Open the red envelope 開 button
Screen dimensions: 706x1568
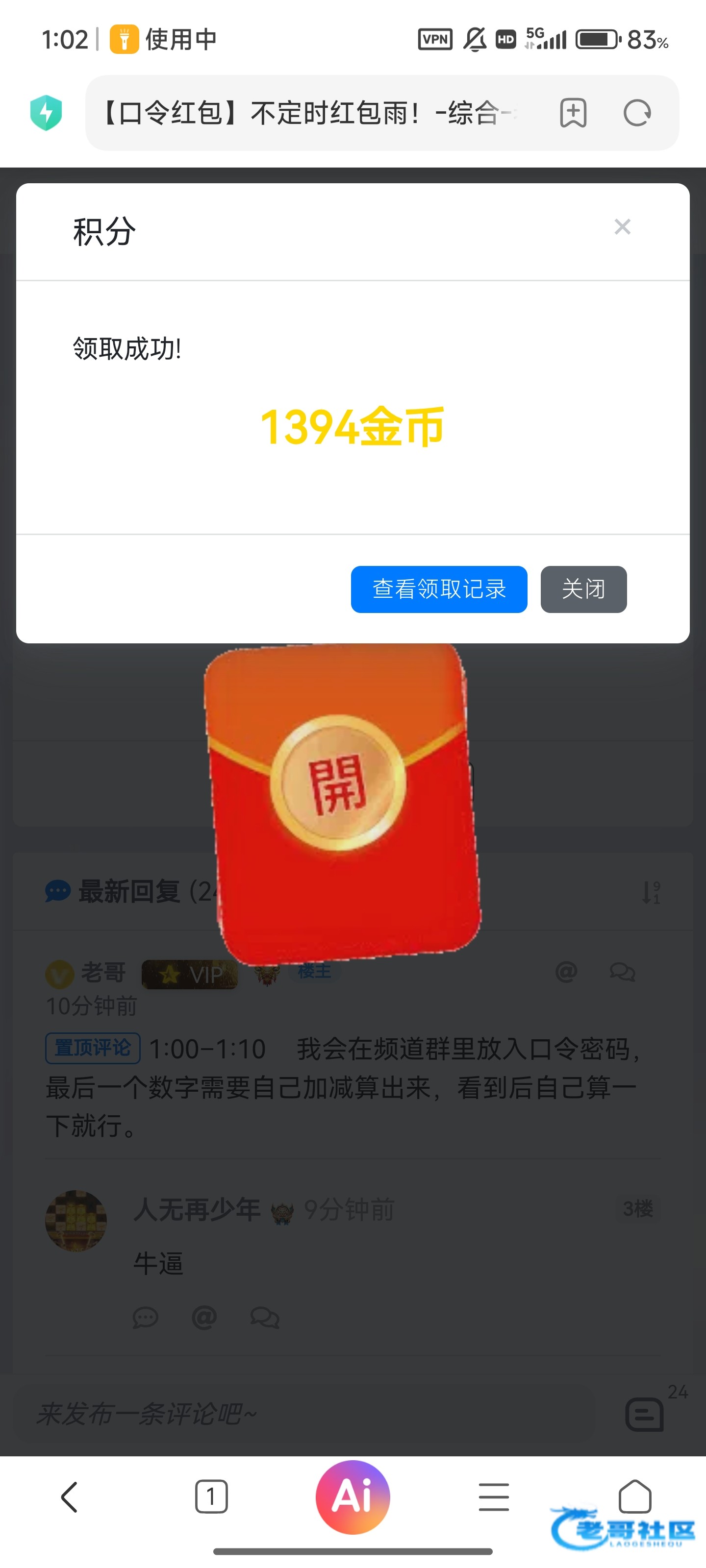(x=338, y=783)
